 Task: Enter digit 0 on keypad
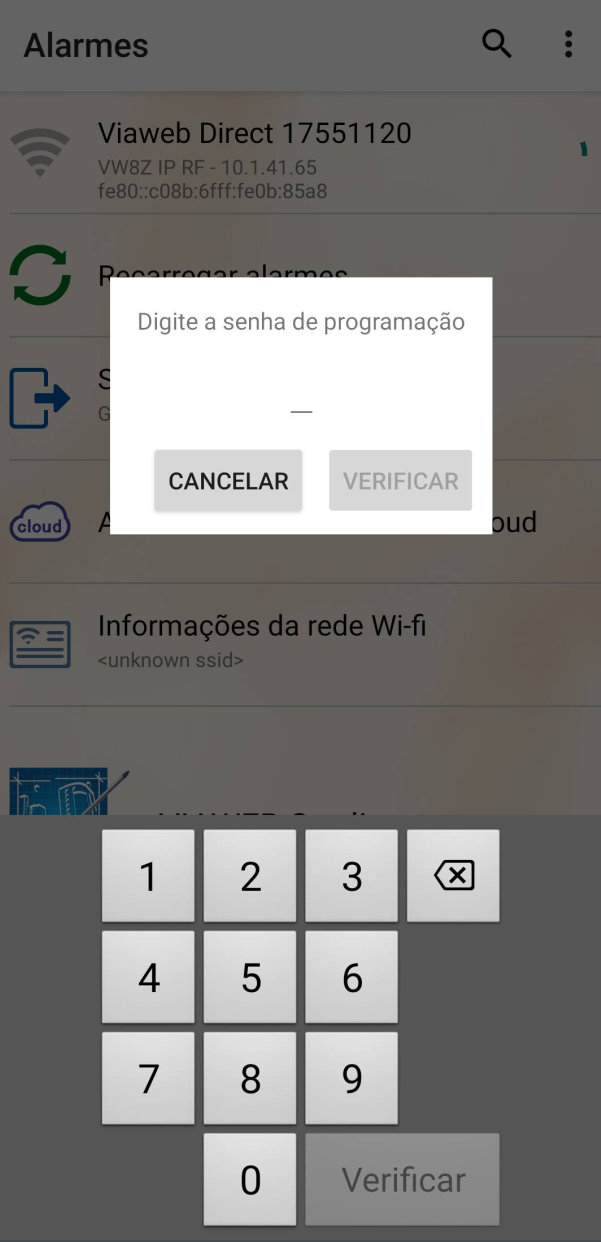[x=250, y=1180]
